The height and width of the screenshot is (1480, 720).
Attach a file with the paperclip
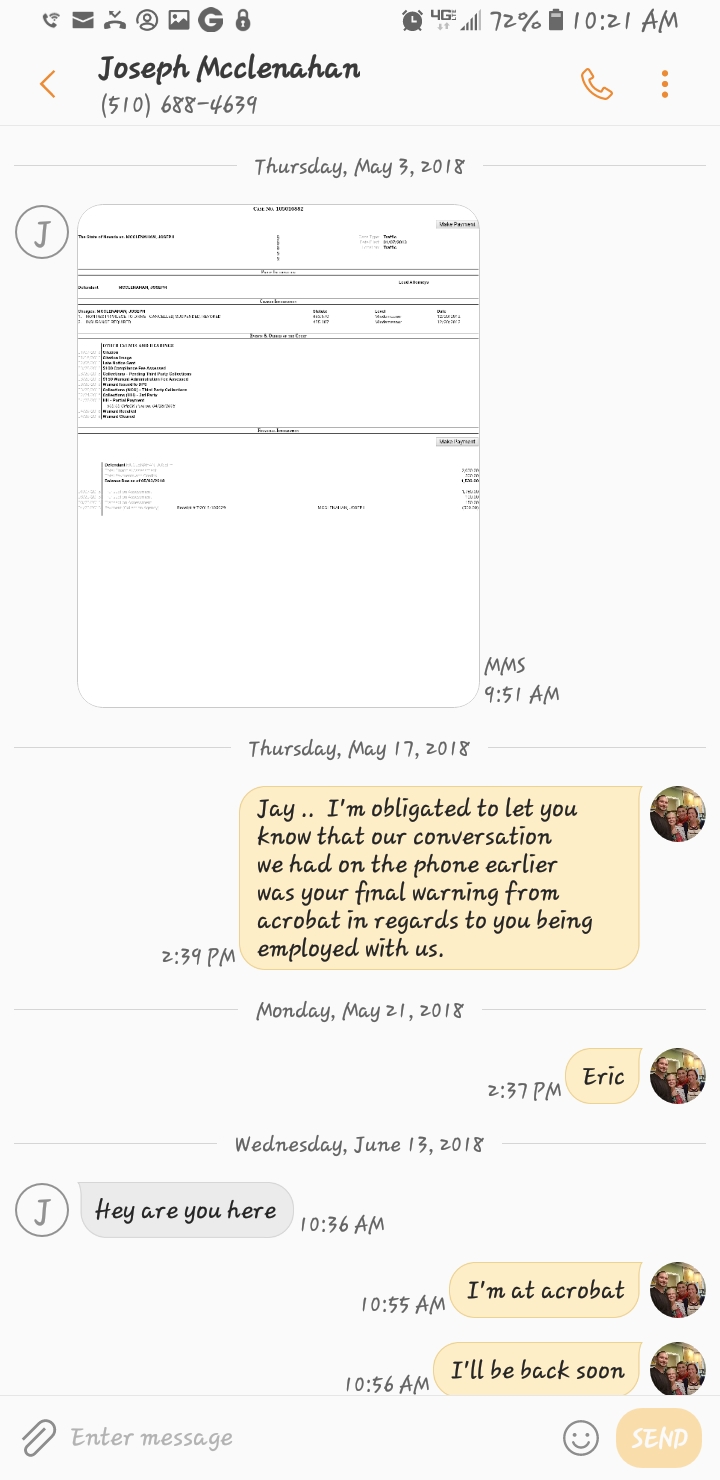pyautogui.click(x=37, y=1438)
